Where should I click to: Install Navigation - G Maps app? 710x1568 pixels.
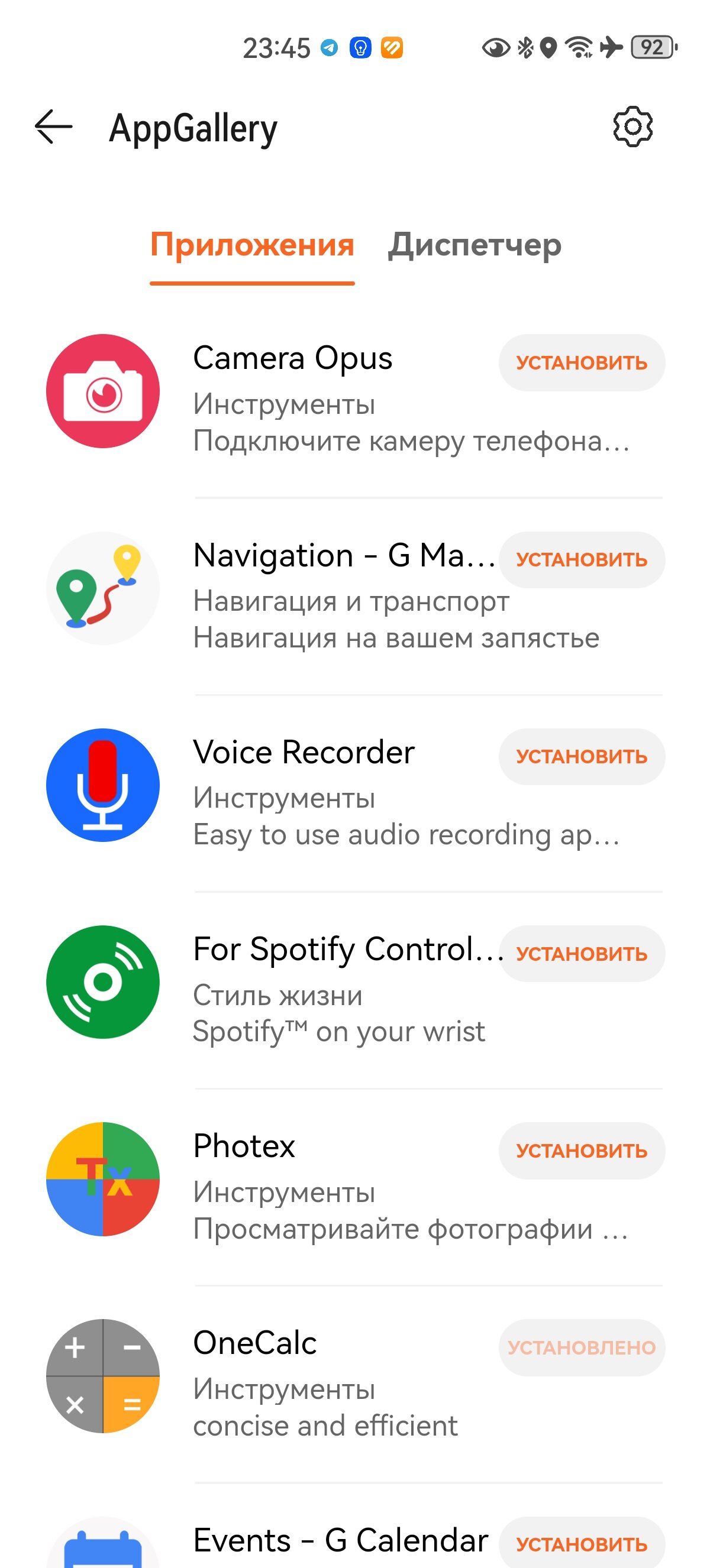pyautogui.click(x=582, y=559)
